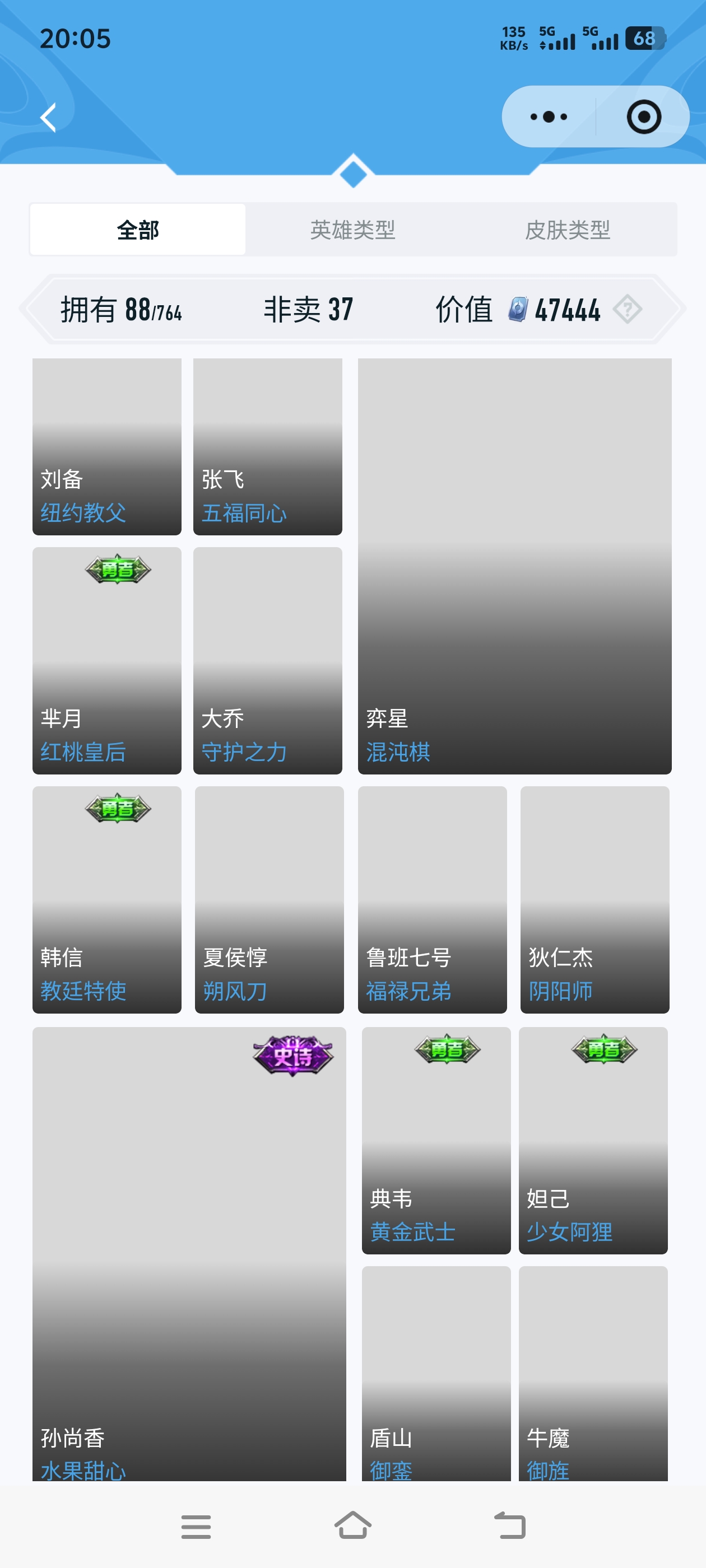Open the 狄仁杰 阴阳师 skin card

594,900
